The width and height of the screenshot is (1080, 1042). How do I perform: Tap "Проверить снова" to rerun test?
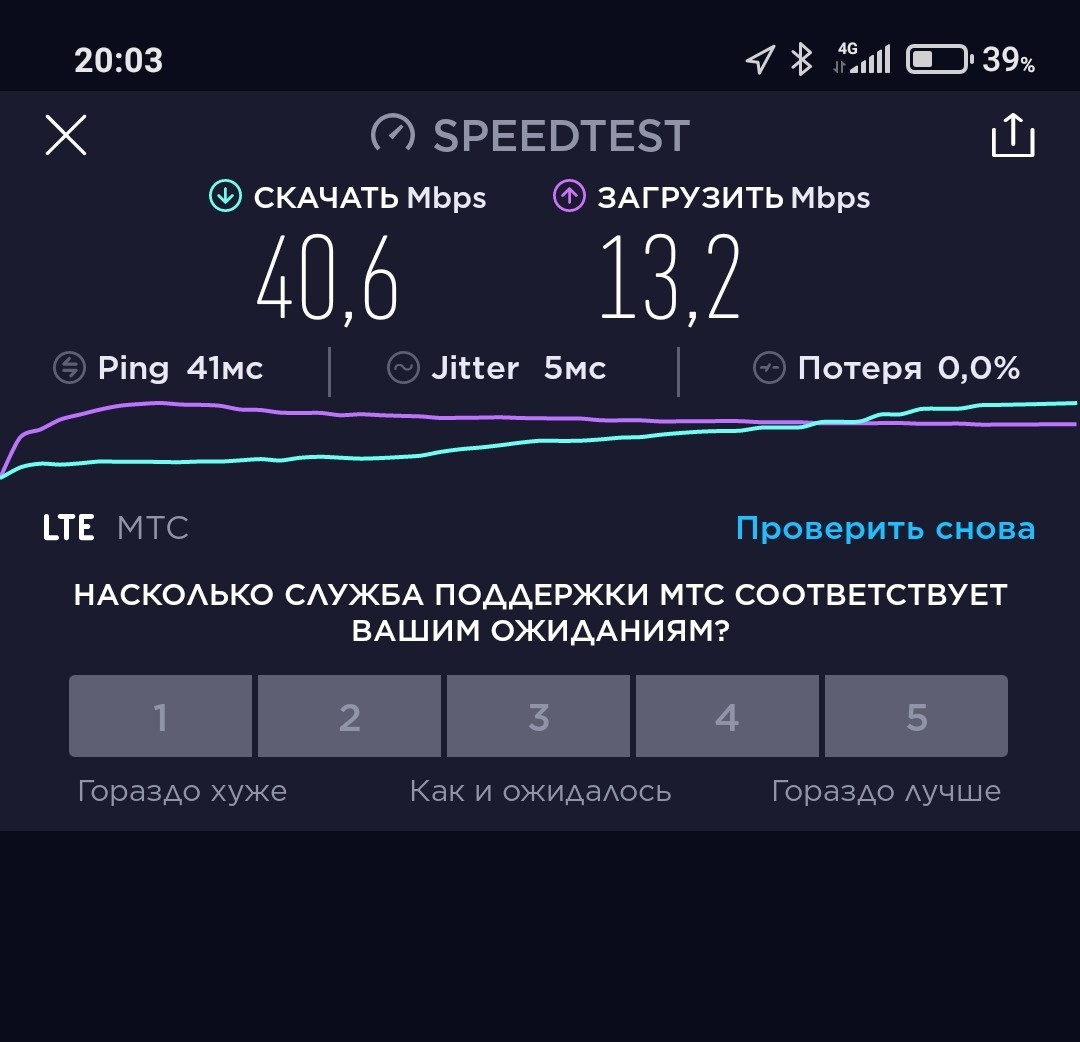[885, 528]
